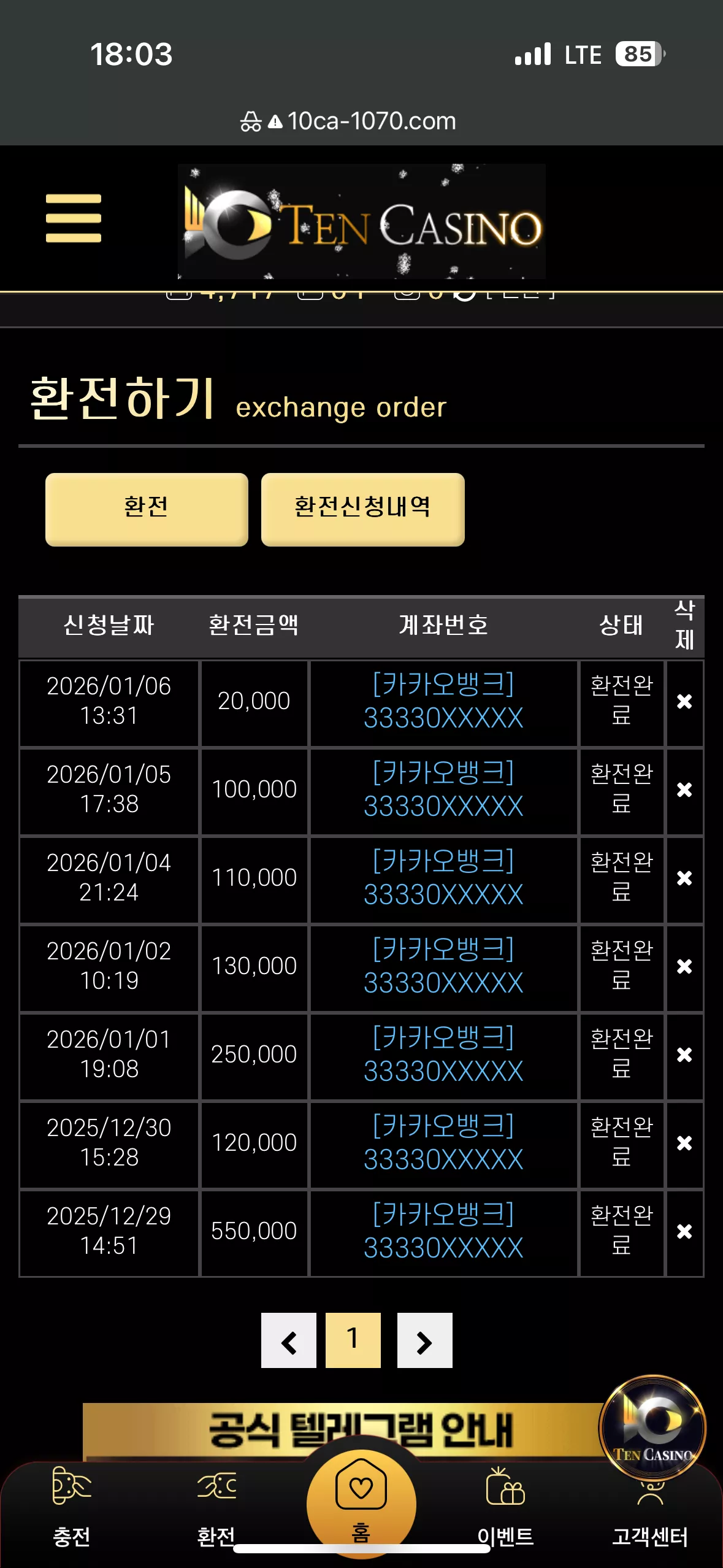The image size is (723, 1568).
Task: Open the 공식 텔레그램 안내 banner
Action: [x=343, y=1431]
